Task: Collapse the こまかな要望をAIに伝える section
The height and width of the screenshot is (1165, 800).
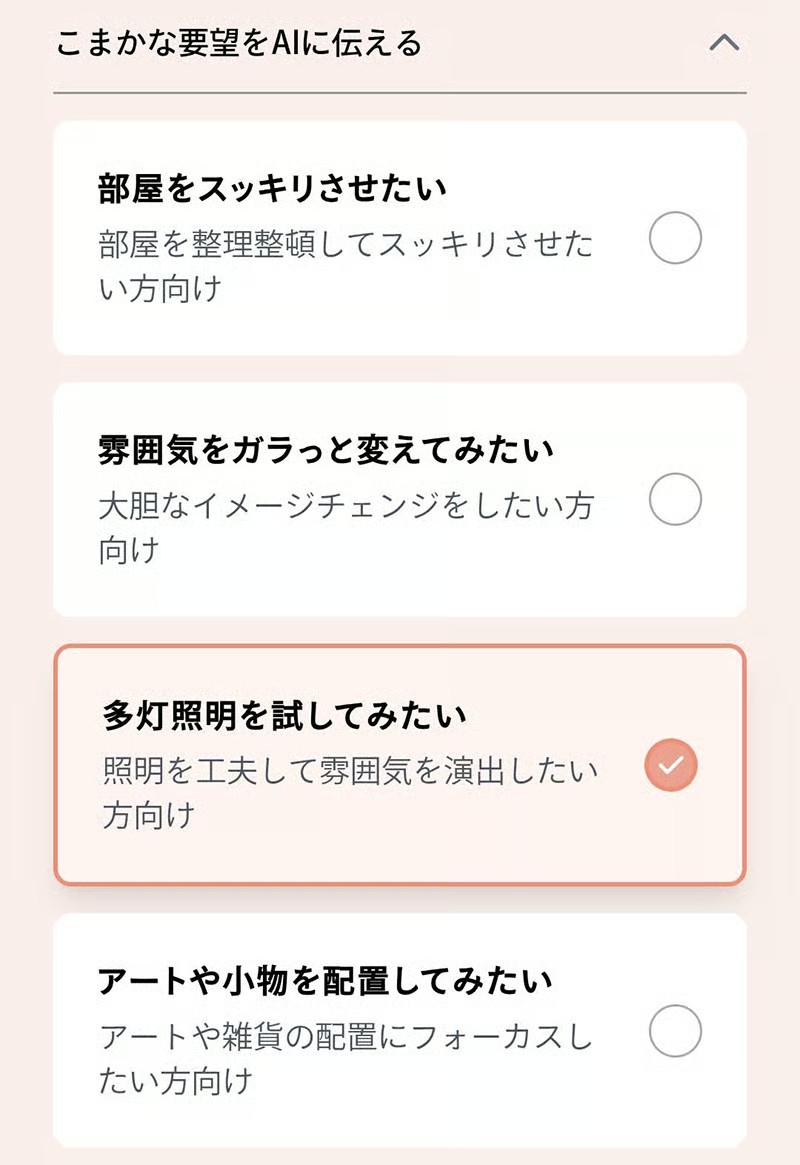Action: [723, 44]
